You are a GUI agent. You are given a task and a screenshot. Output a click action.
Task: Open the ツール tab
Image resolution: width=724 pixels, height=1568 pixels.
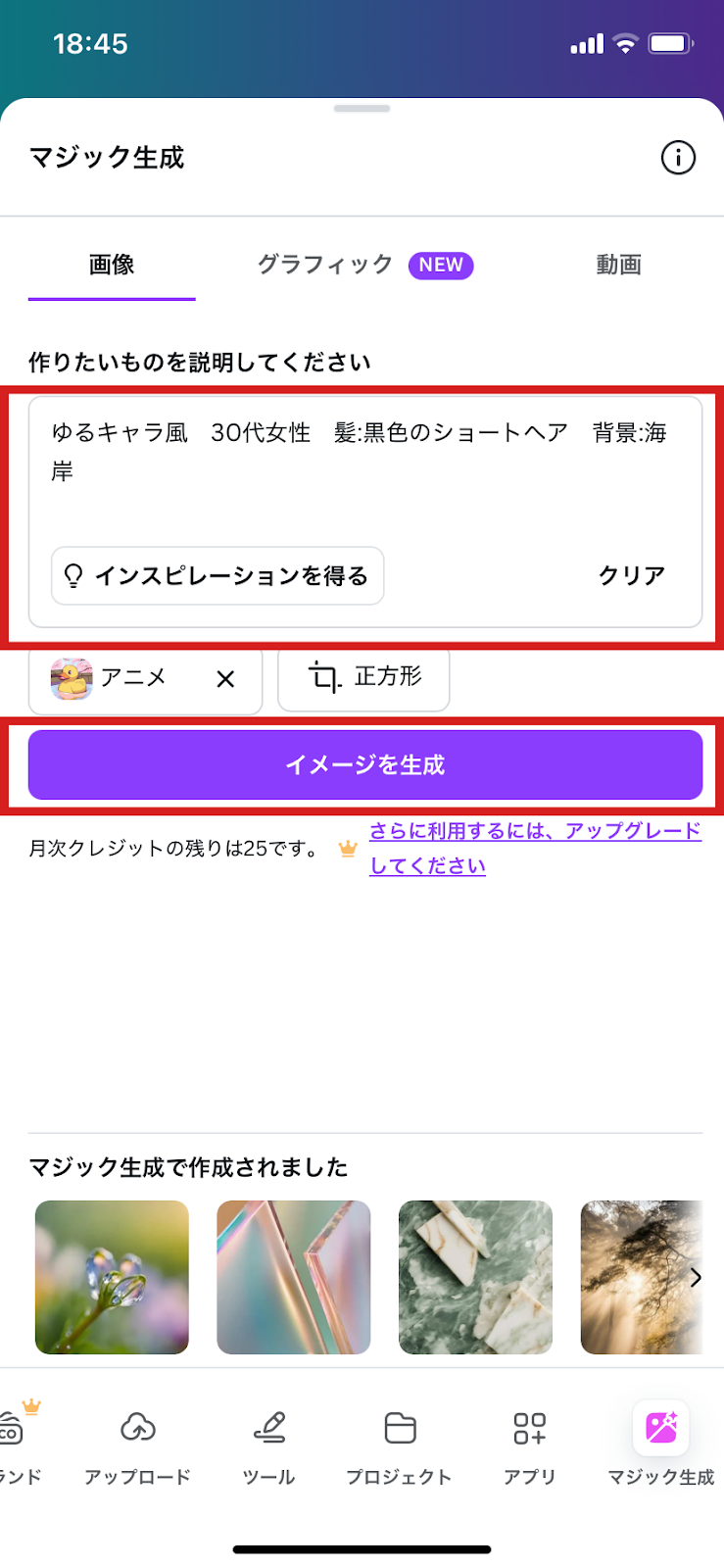268,1448
